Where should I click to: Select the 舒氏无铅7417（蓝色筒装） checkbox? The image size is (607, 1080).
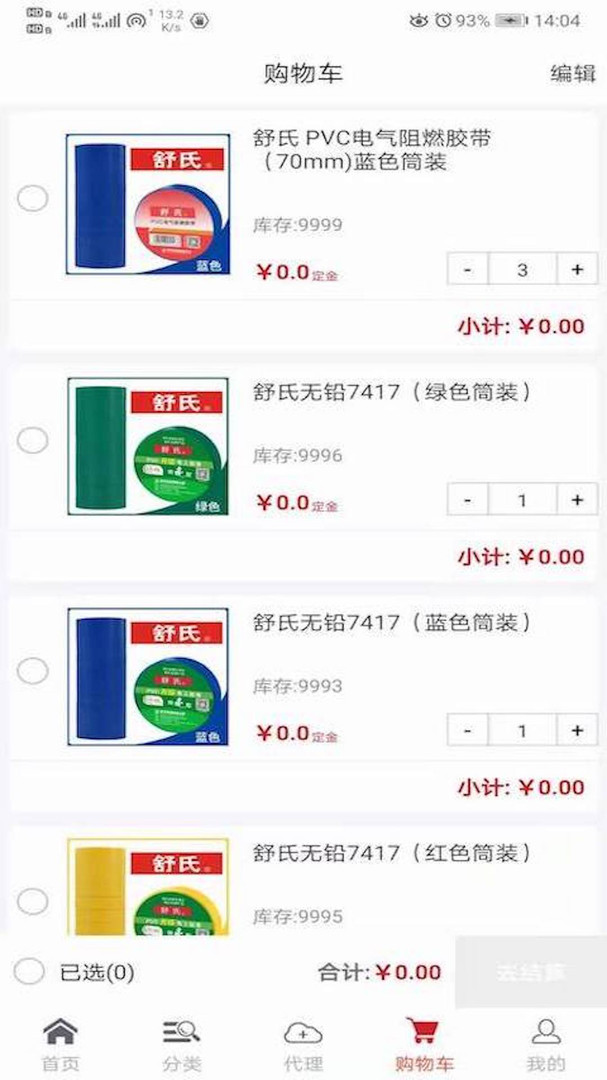(x=33, y=671)
